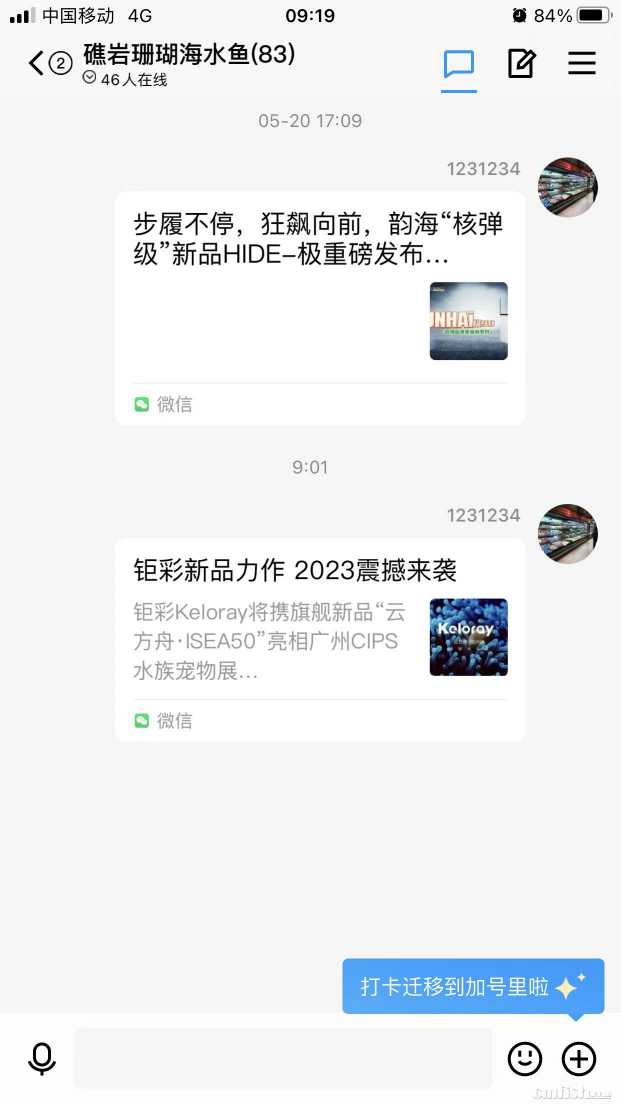The width and height of the screenshot is (621, 1104).
Task: Open the plus attachments menu
Action: point(579,1058)
